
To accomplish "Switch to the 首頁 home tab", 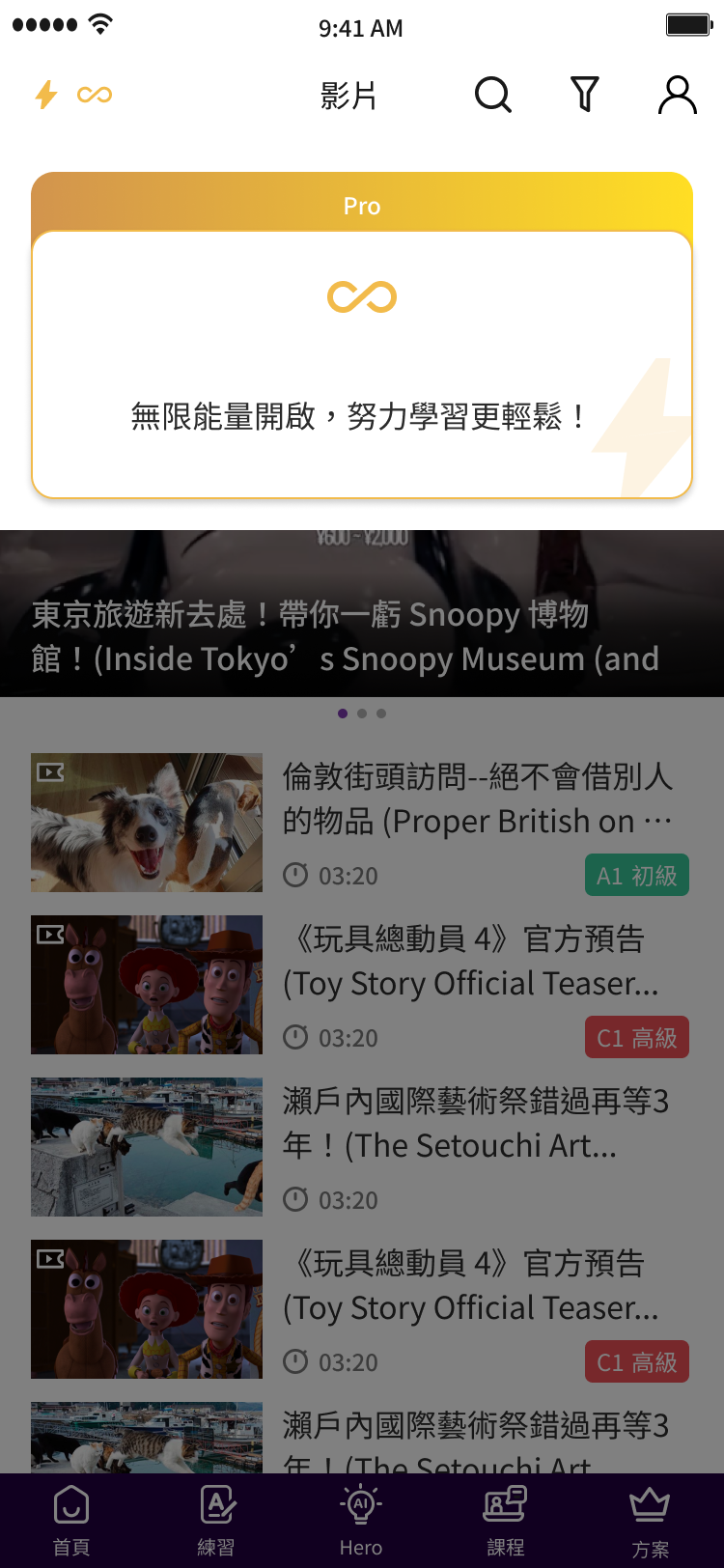I will [71, 1520].
